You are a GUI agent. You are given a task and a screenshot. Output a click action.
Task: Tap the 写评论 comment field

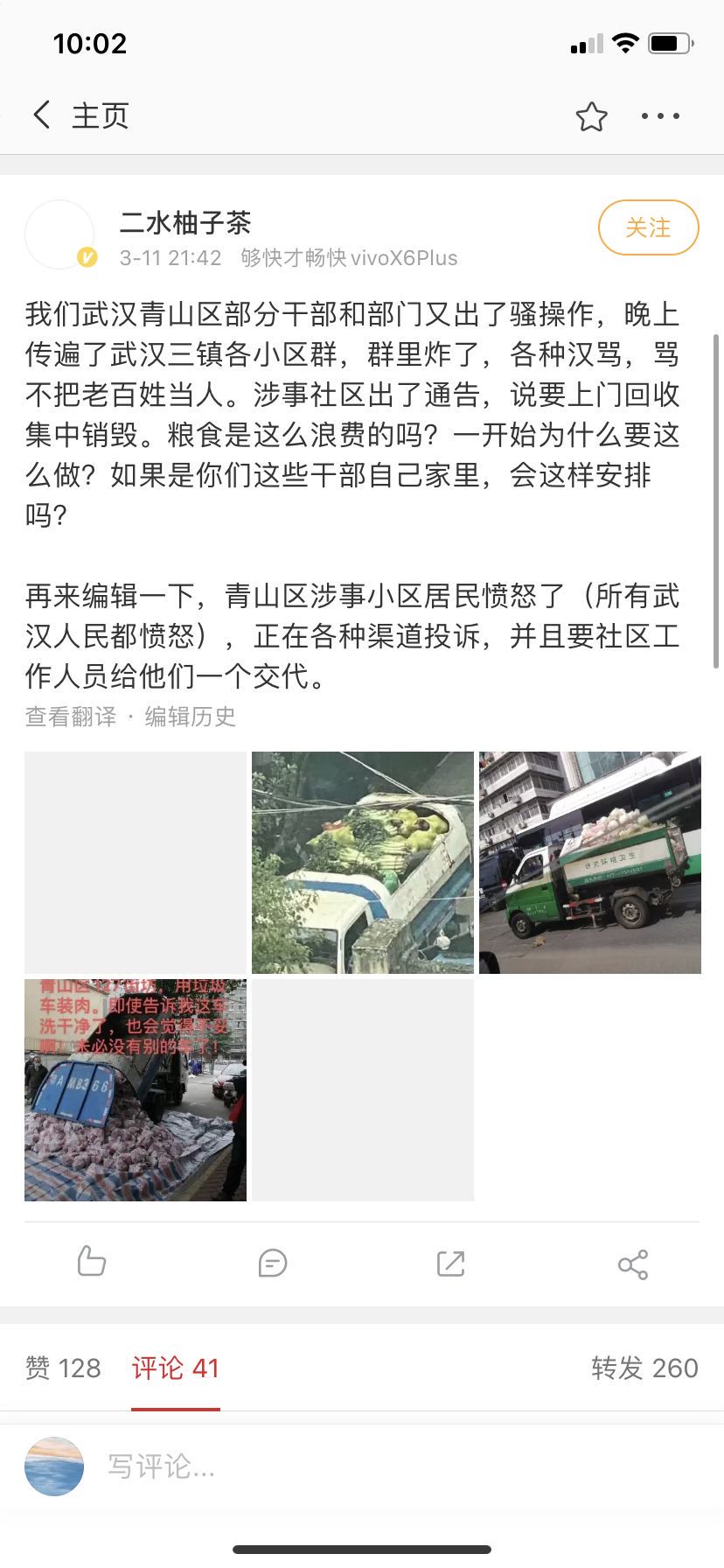coord(350,1466)
